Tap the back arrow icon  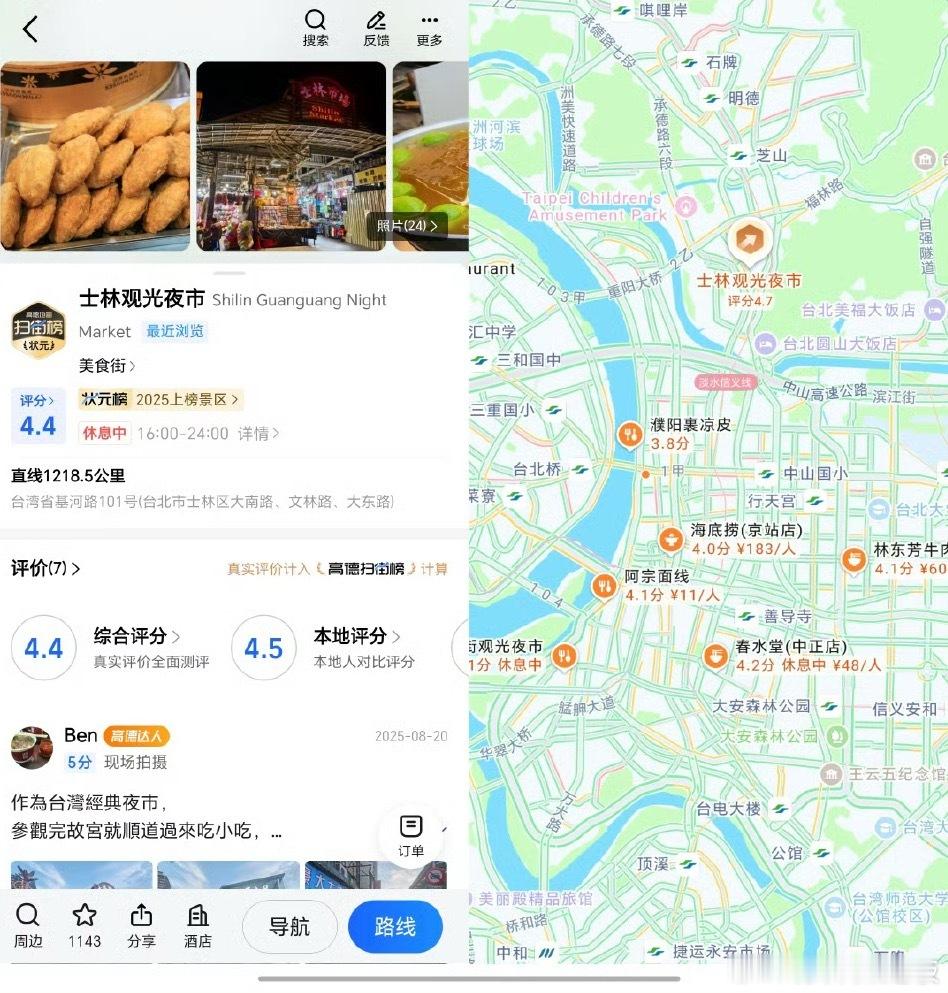[x=29, y=29]
